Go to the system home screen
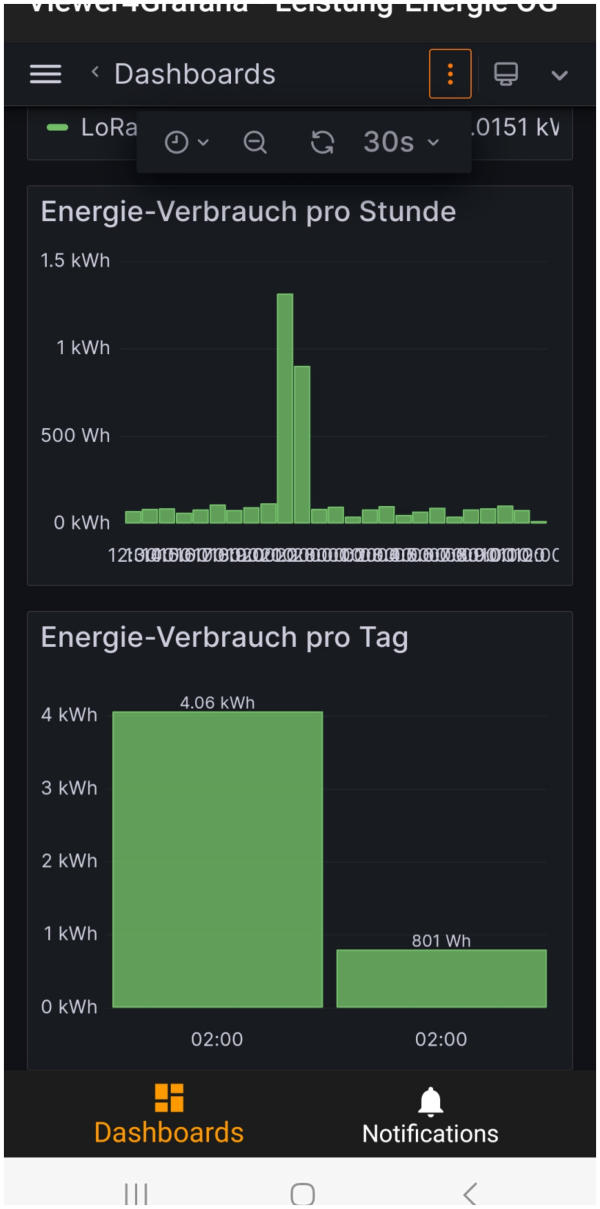Image resolution: width=600 pixels, height=1209 pixels. pos(302,1193)
